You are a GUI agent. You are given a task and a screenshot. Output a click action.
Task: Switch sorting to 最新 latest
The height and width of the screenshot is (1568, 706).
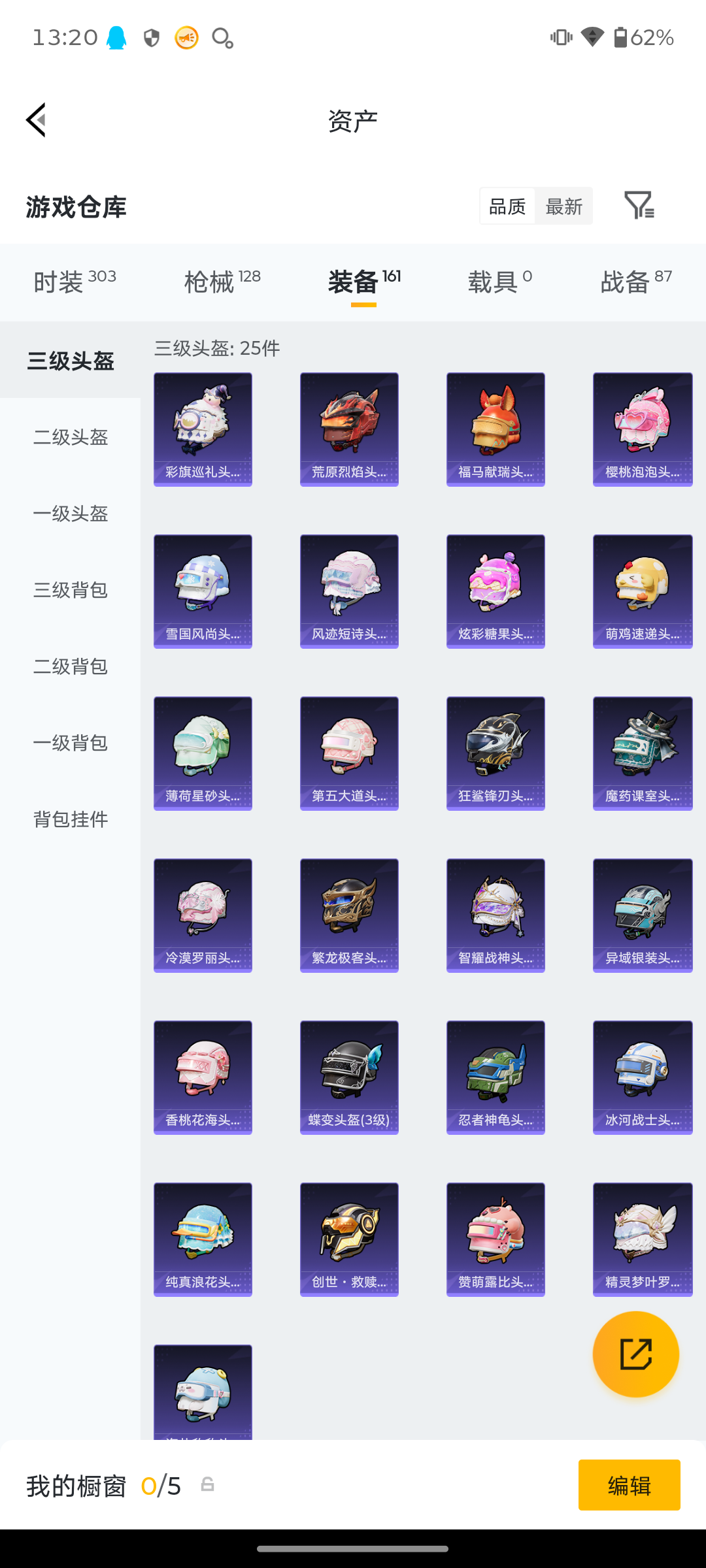(563, 206)
